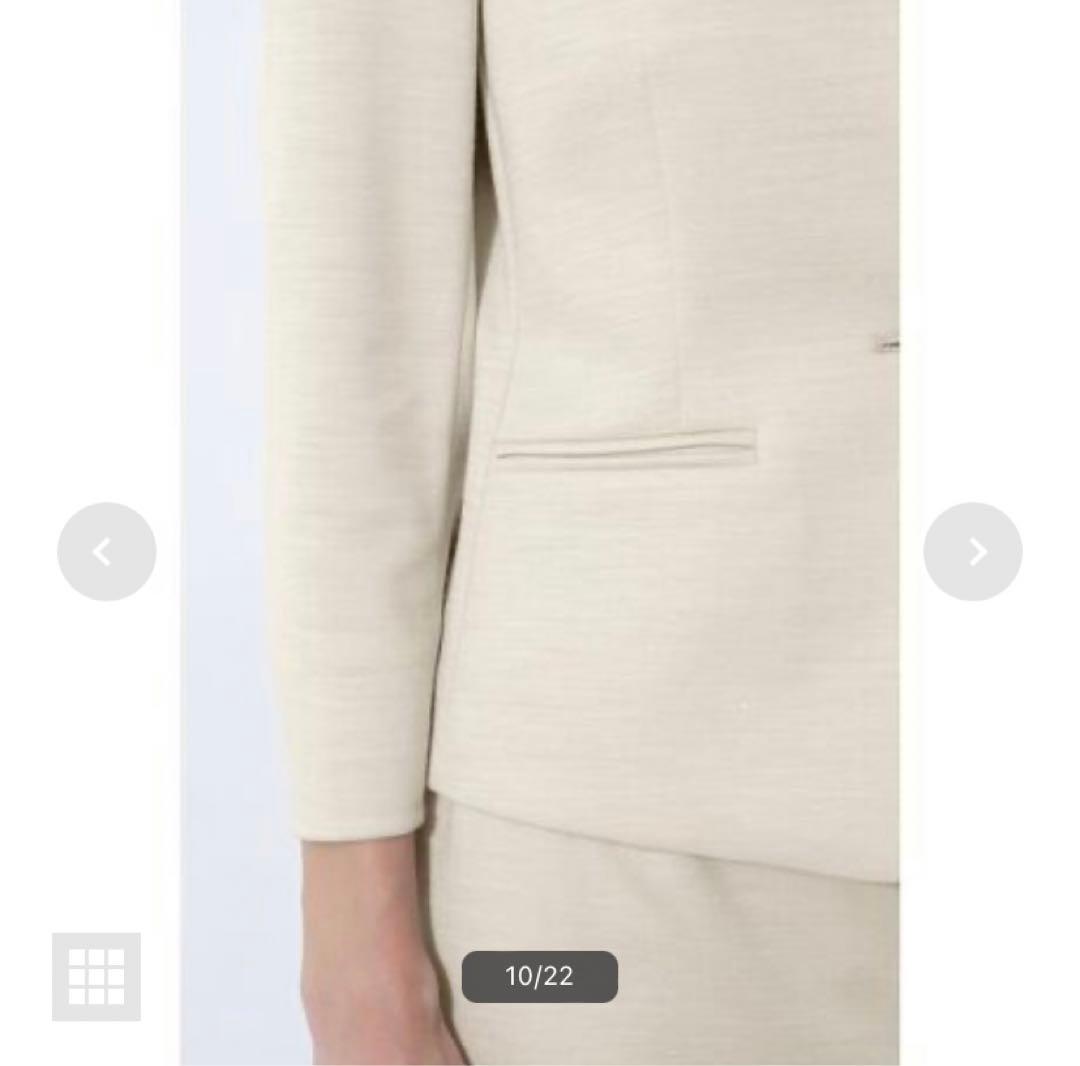Open the image grid view
Viewport: 1080px width, 1066px height.
coord(96,976)
